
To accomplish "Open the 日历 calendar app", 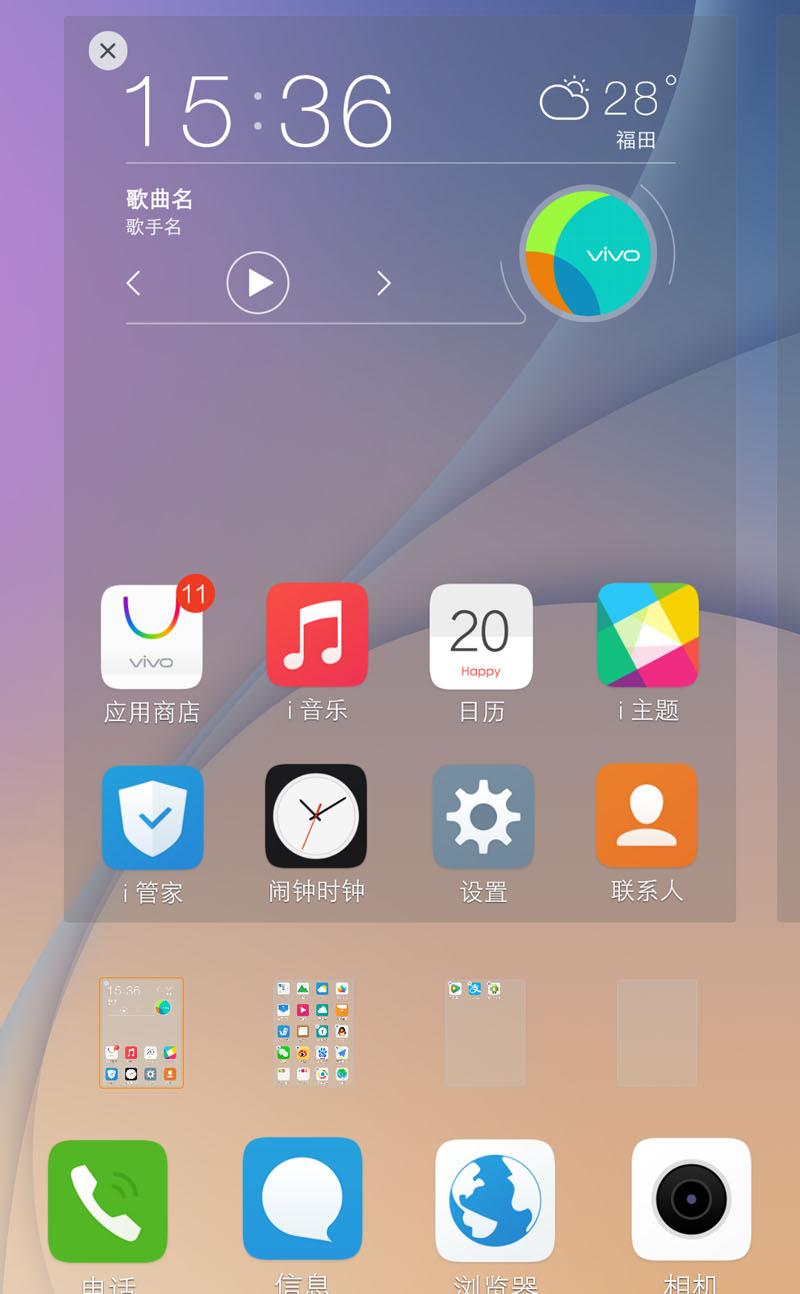I will click(x=481, y=637).
